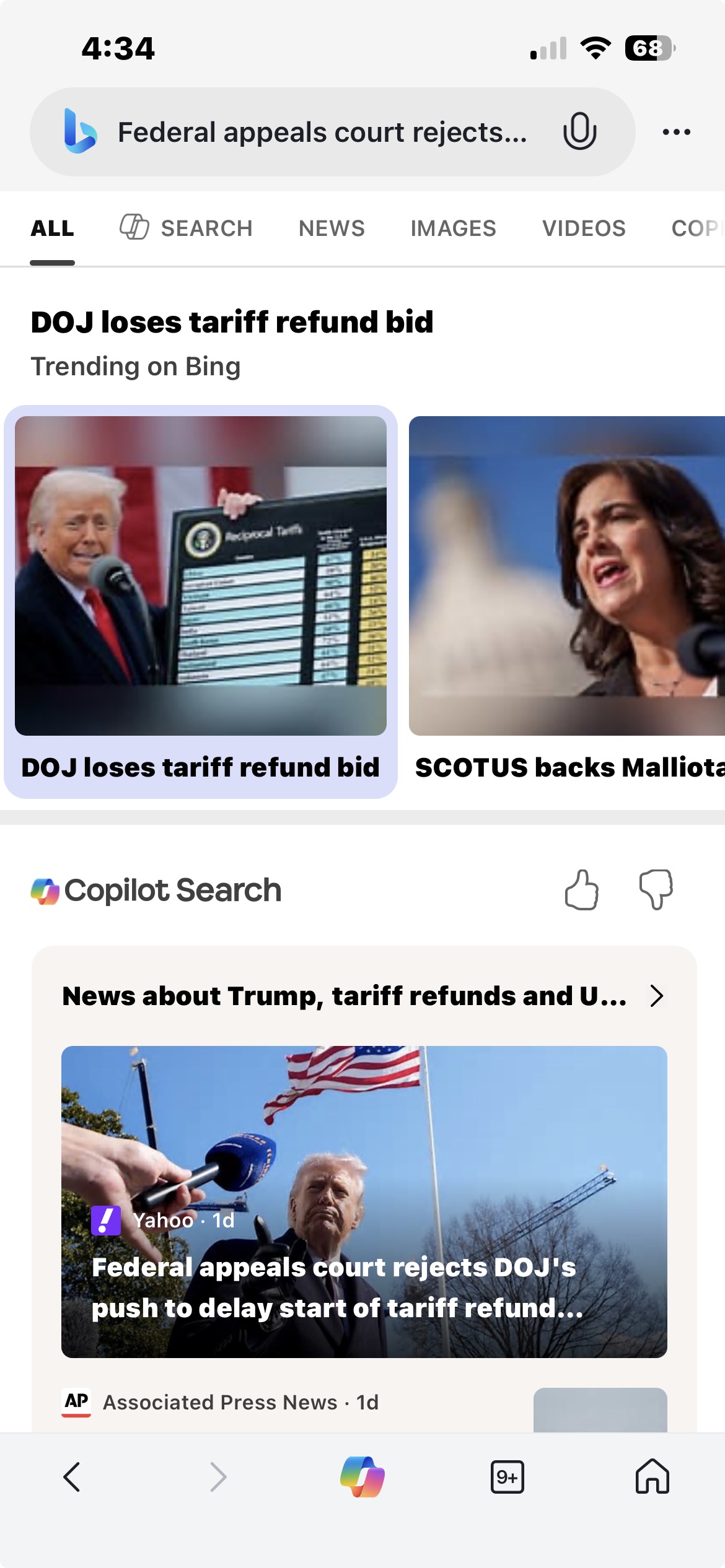Give Copilot Search a thumbs down

656,890
